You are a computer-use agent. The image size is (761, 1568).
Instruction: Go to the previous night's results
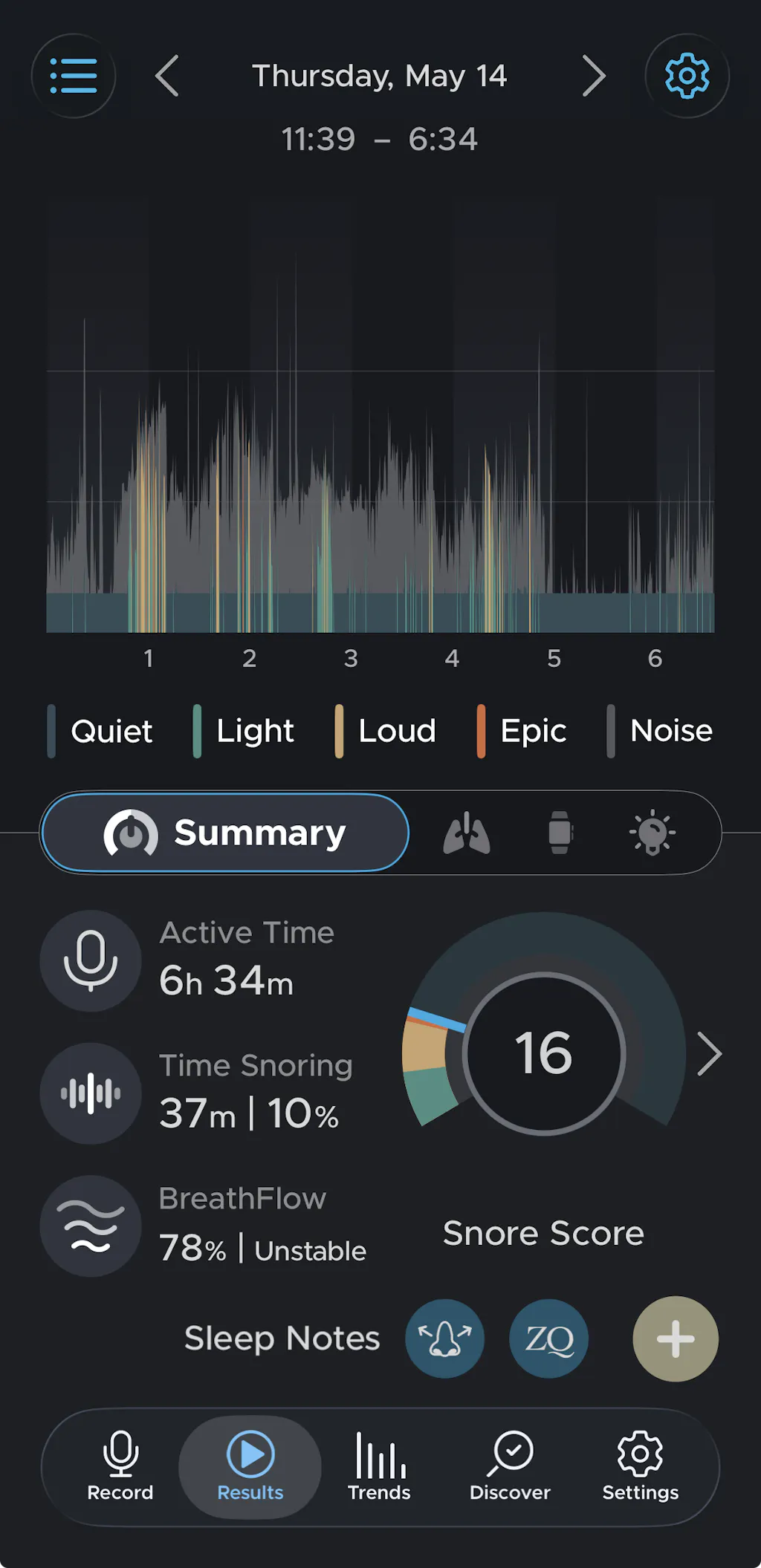[x=167, y=76]
